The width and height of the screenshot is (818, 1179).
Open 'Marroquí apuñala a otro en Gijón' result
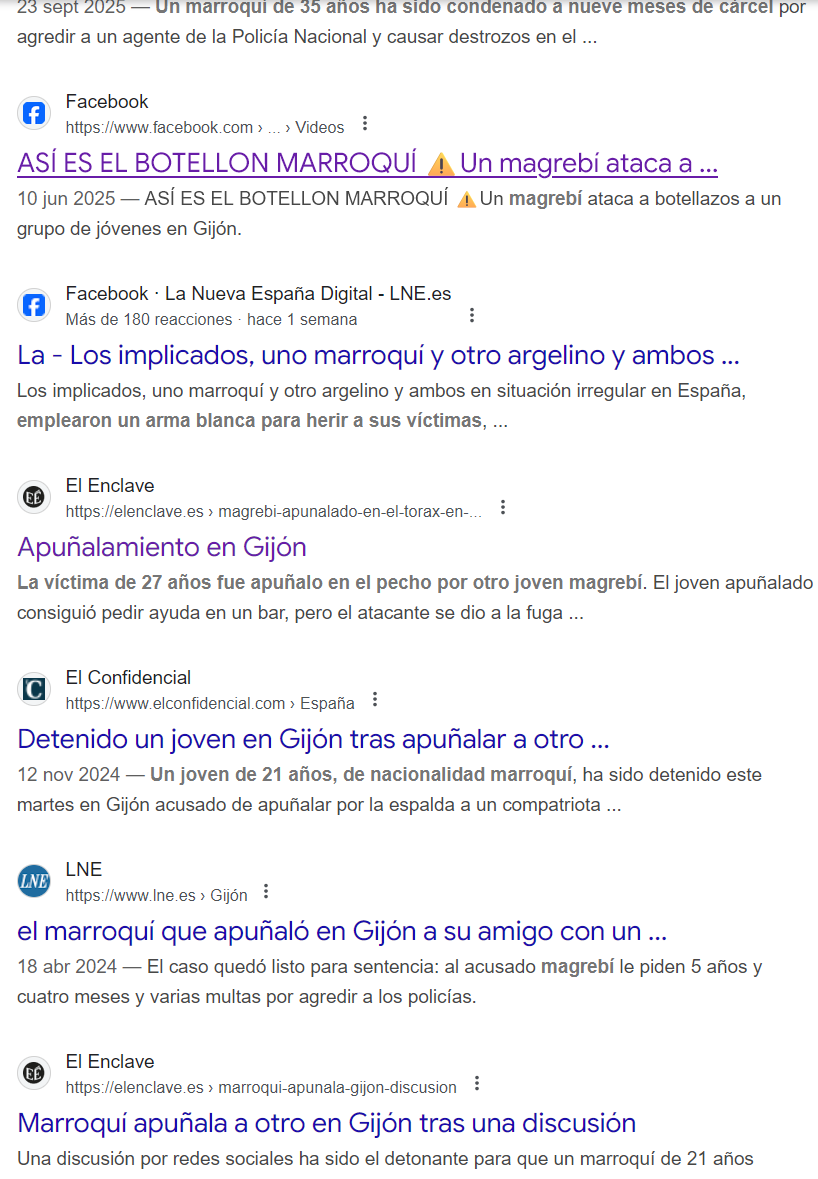[x=326, y=1123]
